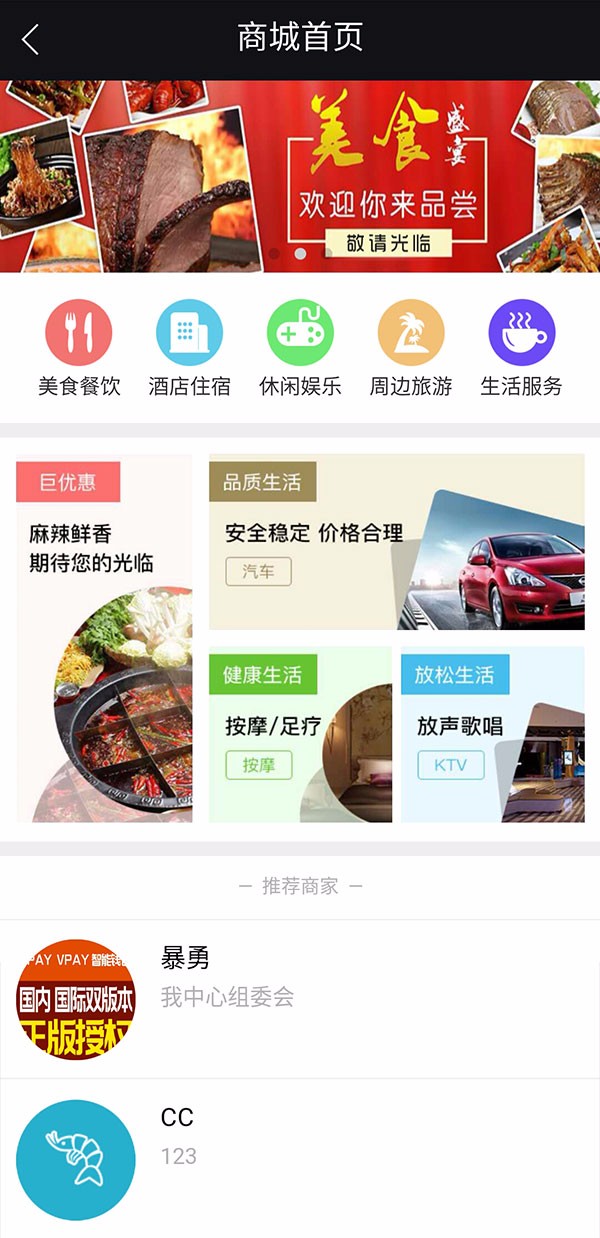Open the 品质生活 car card
The width and height of the screenshot is (600, 1238).
(396, 542)
